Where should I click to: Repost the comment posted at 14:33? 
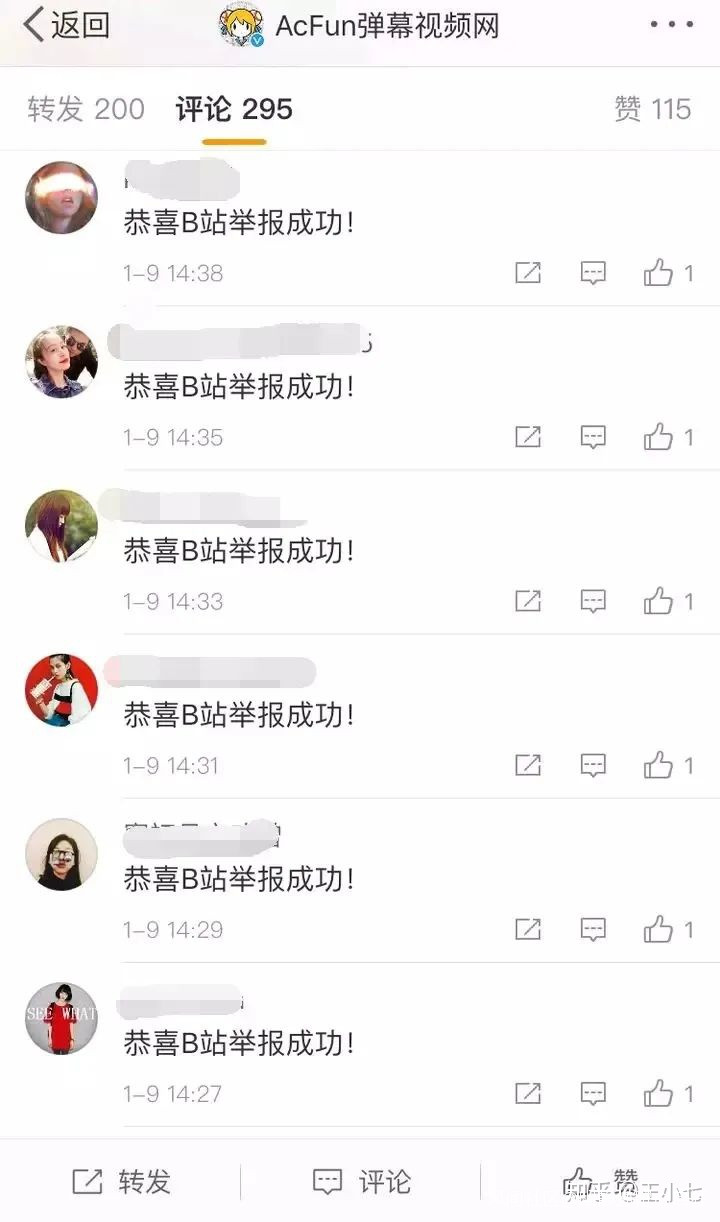coord(528,601)
